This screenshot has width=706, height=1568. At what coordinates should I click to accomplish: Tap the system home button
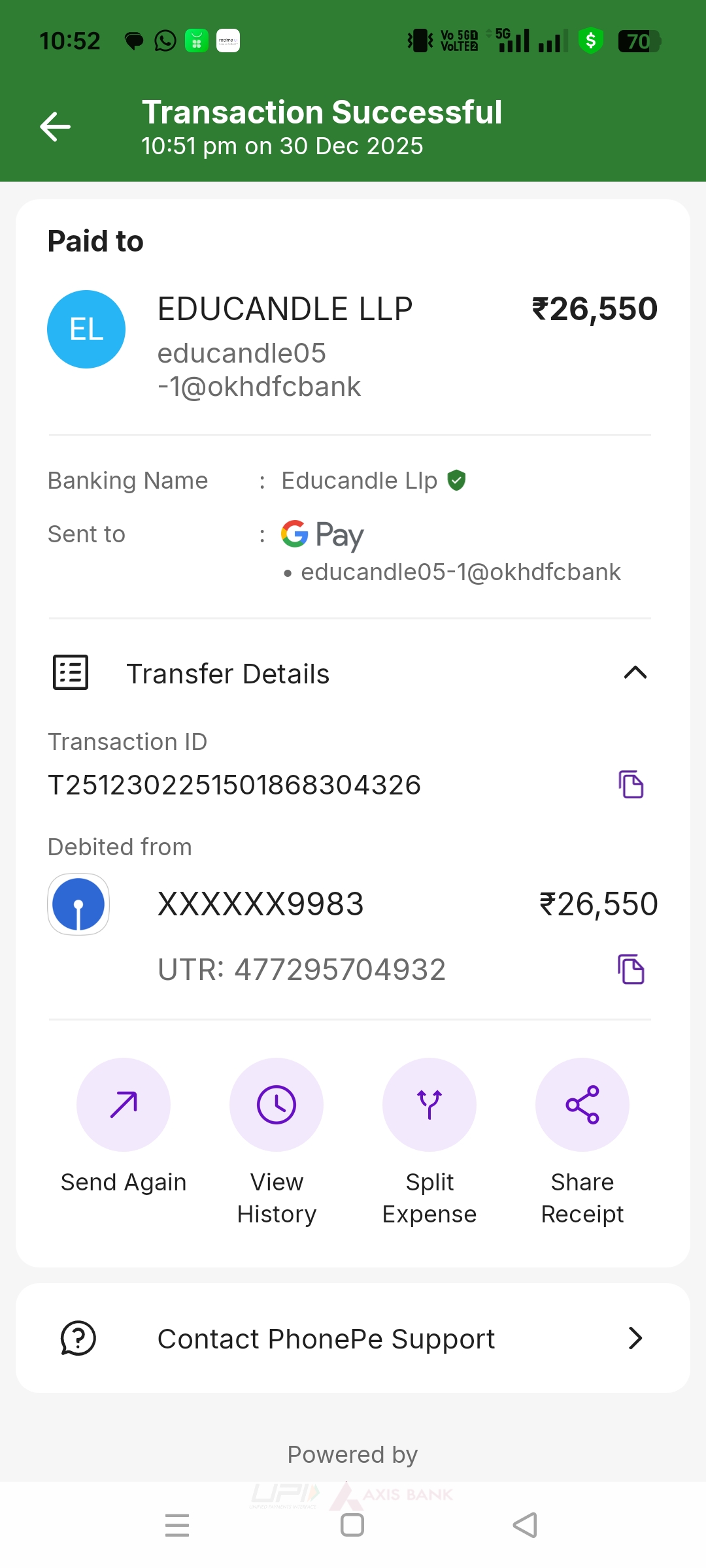352,1525
